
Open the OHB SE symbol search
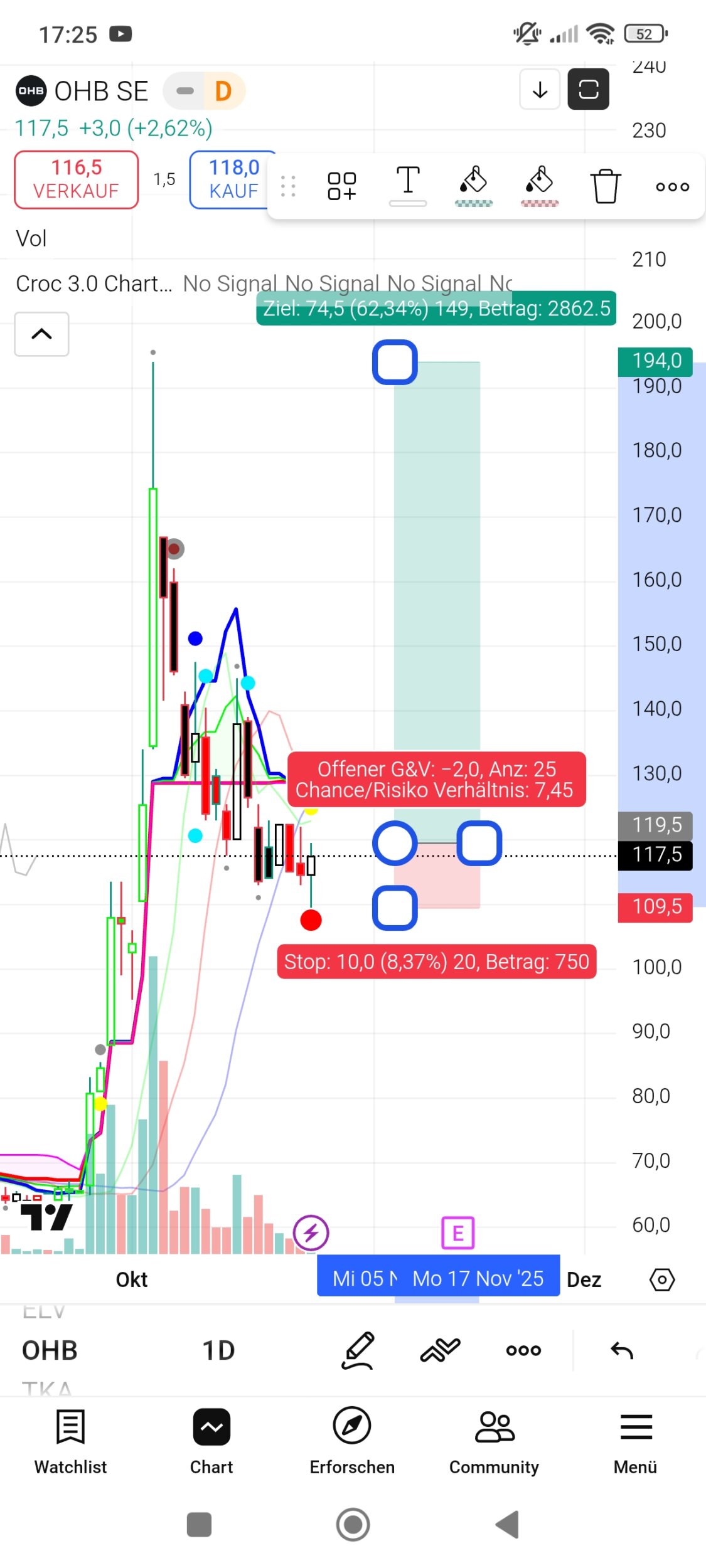pyautogui.click(x=100, y=92)
